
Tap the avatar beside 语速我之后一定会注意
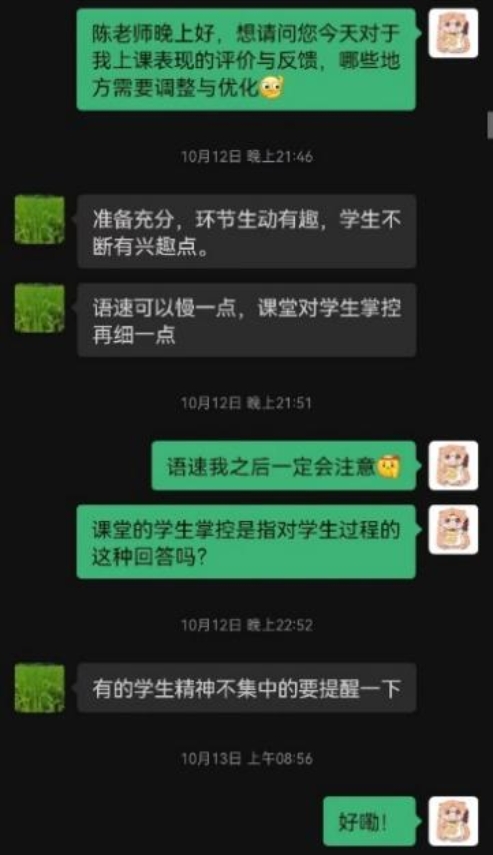coord(453,466)
